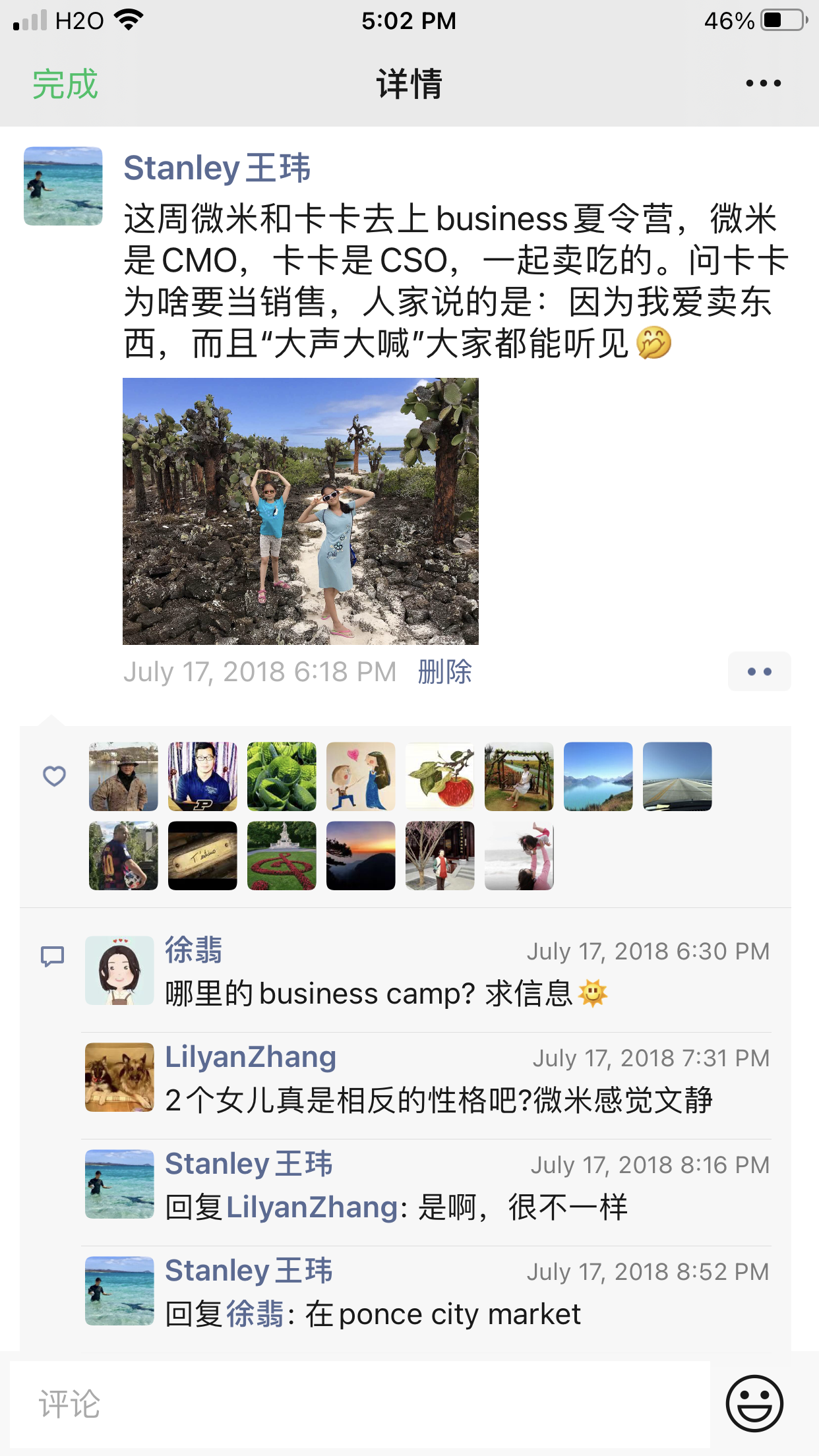819x1456 pixels.
Task: Open LilyanZhang's profile from her name
Action: click(x=251, y=1057)
